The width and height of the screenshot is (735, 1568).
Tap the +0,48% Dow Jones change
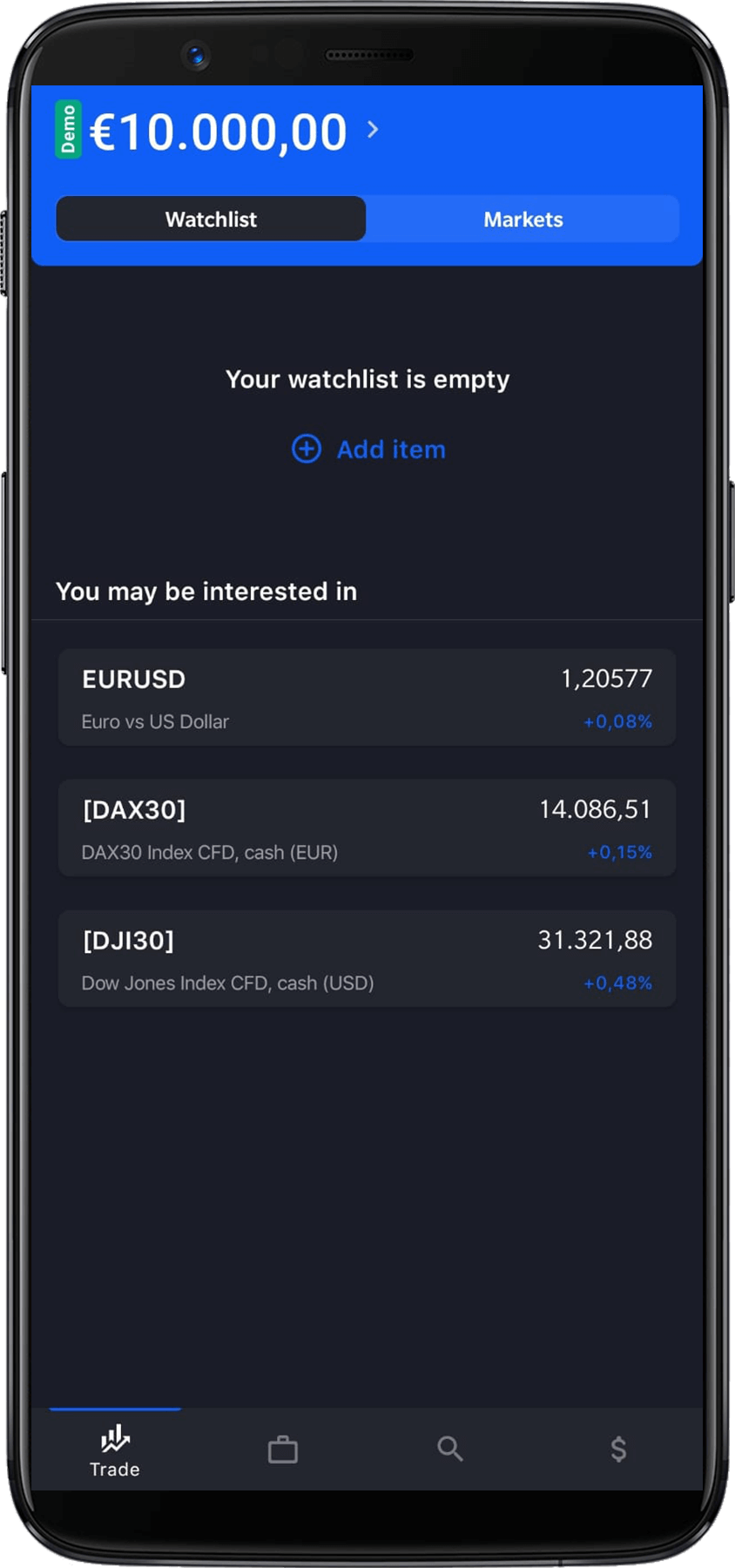pyautogui.click(x=617, y=983)
